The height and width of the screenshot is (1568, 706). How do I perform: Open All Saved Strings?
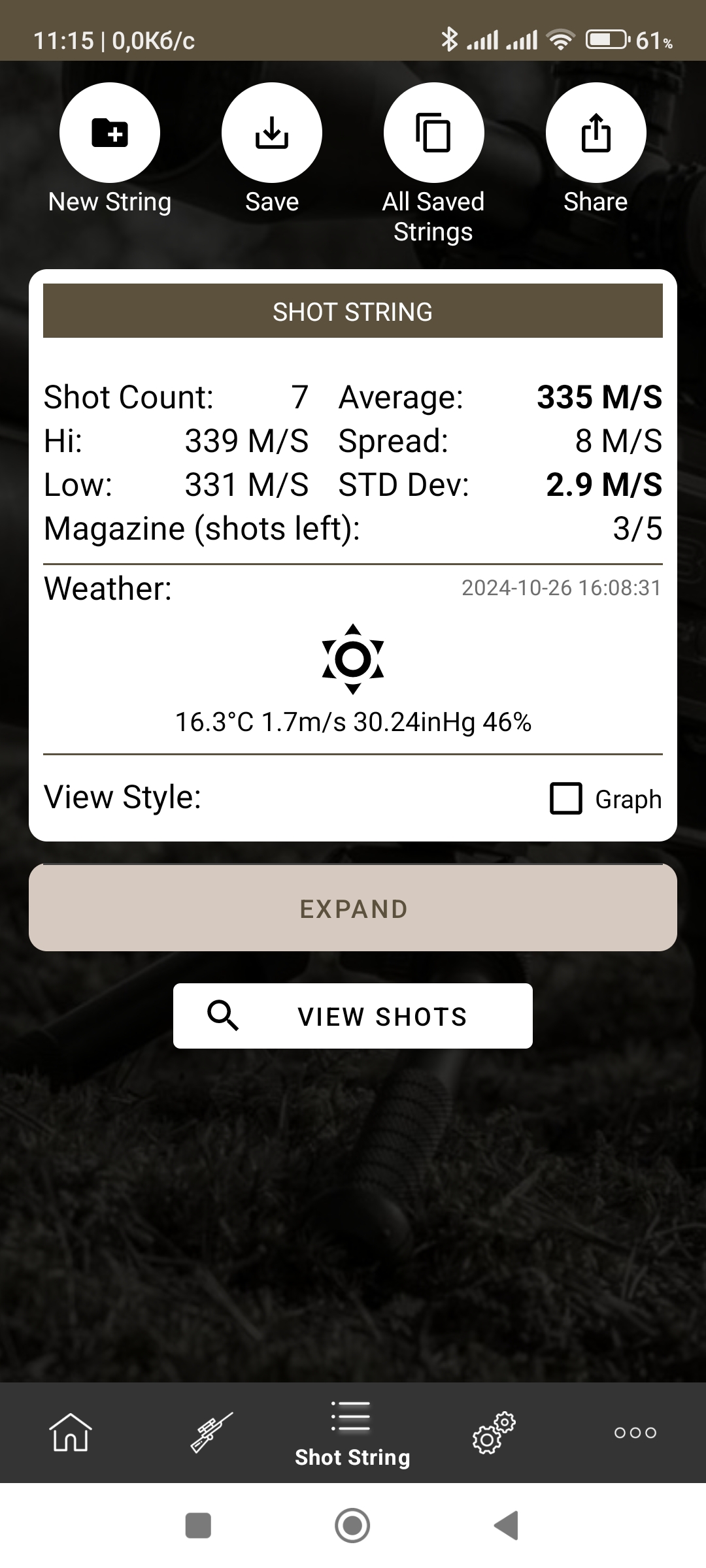point(433,133)
